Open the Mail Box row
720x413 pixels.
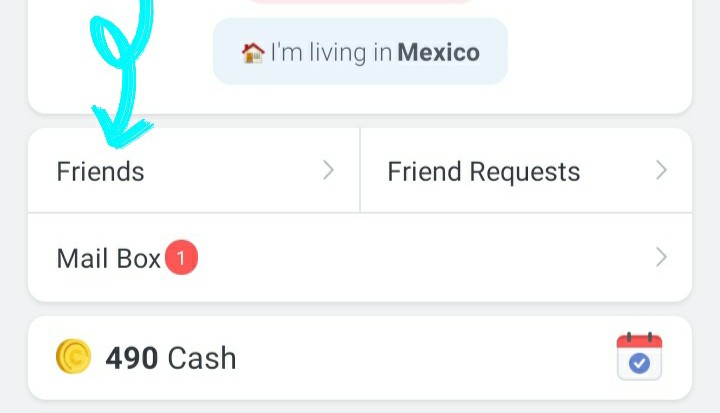point(360,258)
